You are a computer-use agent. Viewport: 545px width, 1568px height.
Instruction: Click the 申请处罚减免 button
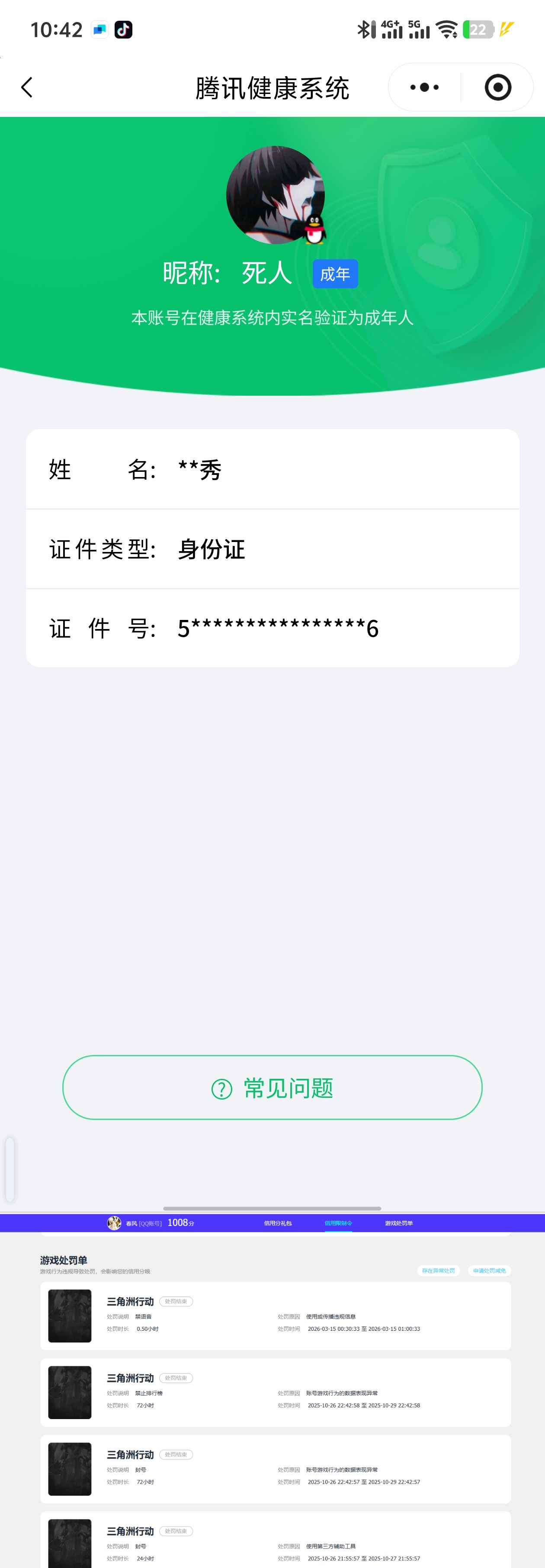(490, 1270)
